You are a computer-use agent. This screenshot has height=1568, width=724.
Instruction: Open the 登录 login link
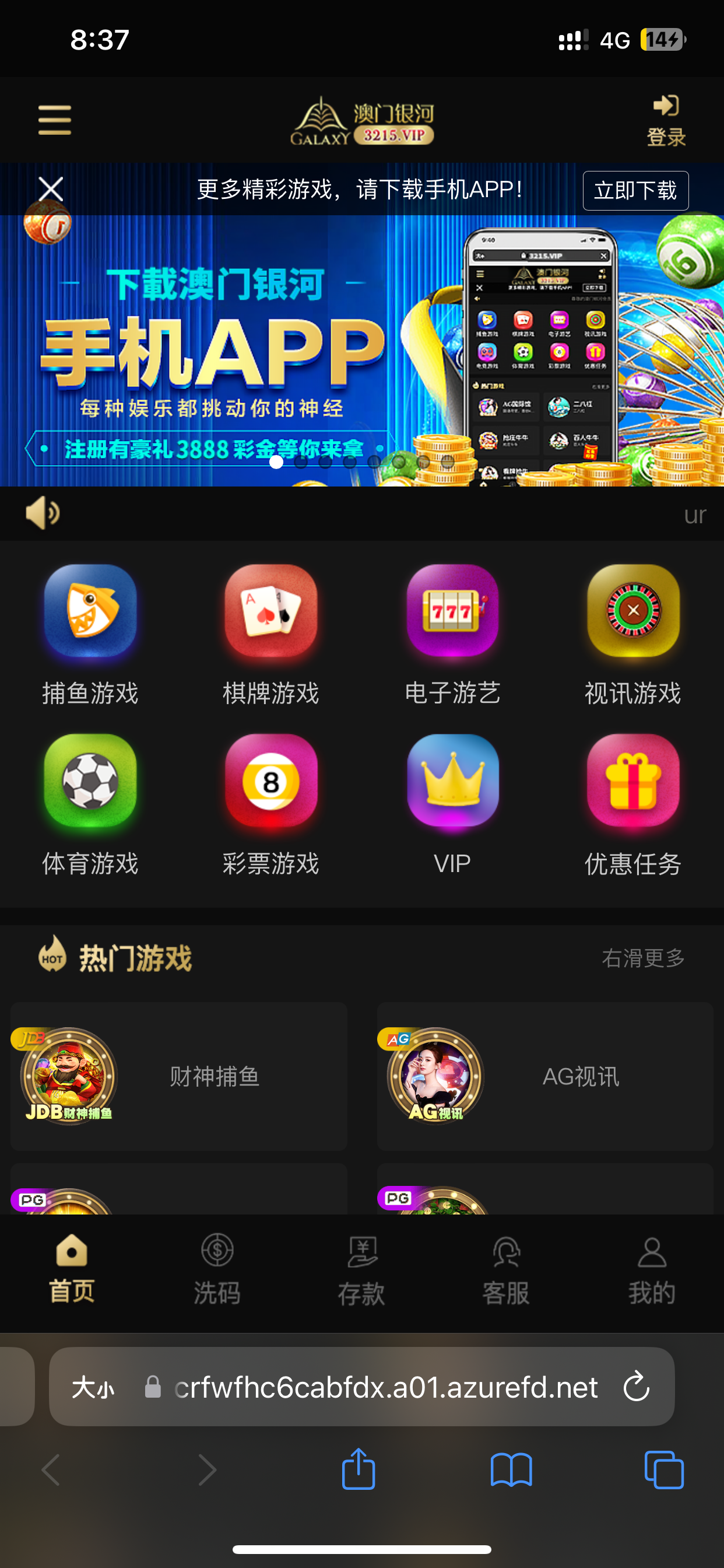pyautogui.click(x=666, y=121)
